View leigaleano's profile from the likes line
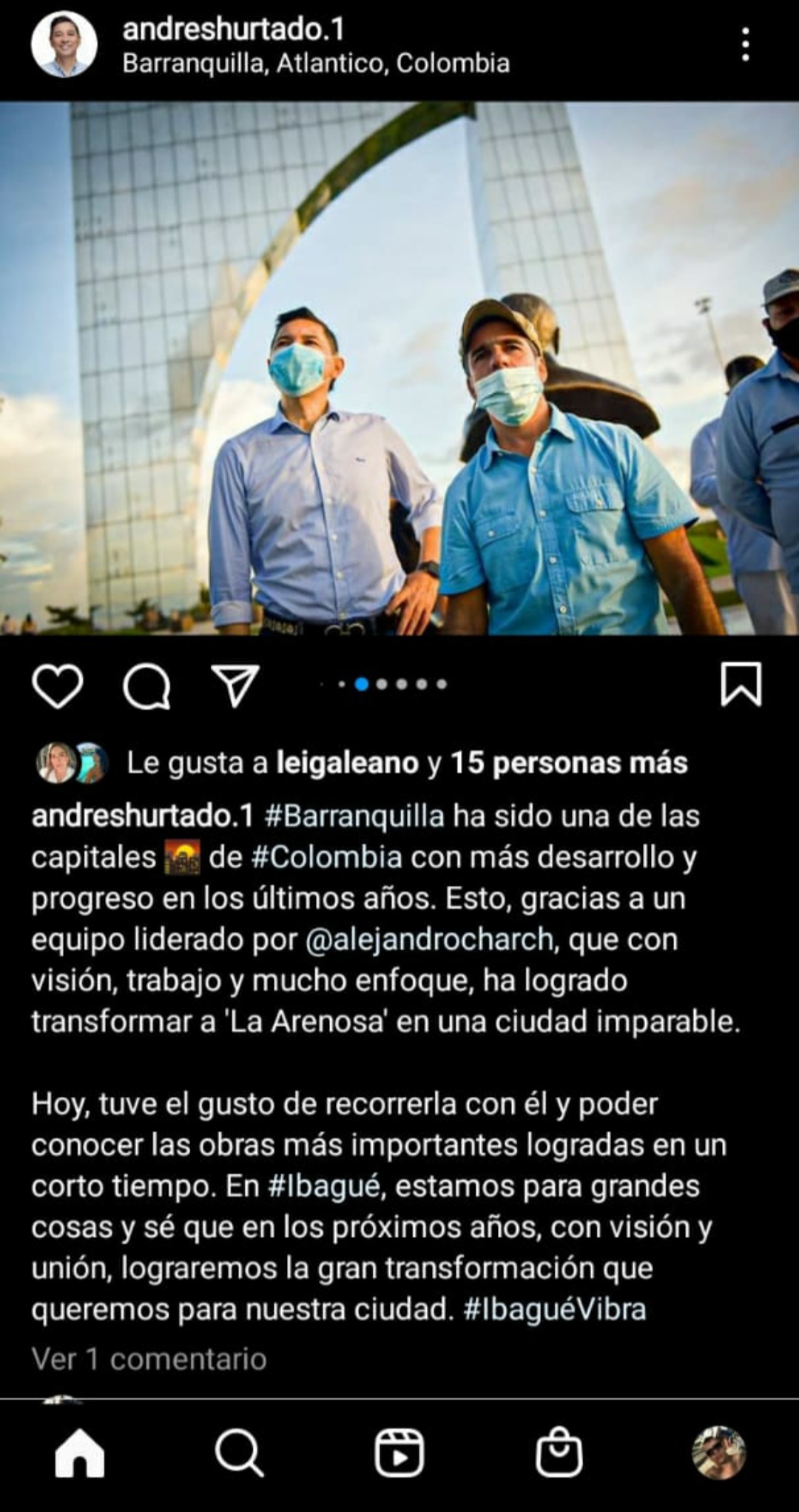Screen dimensions: 799x1512 tap(347, 763)
